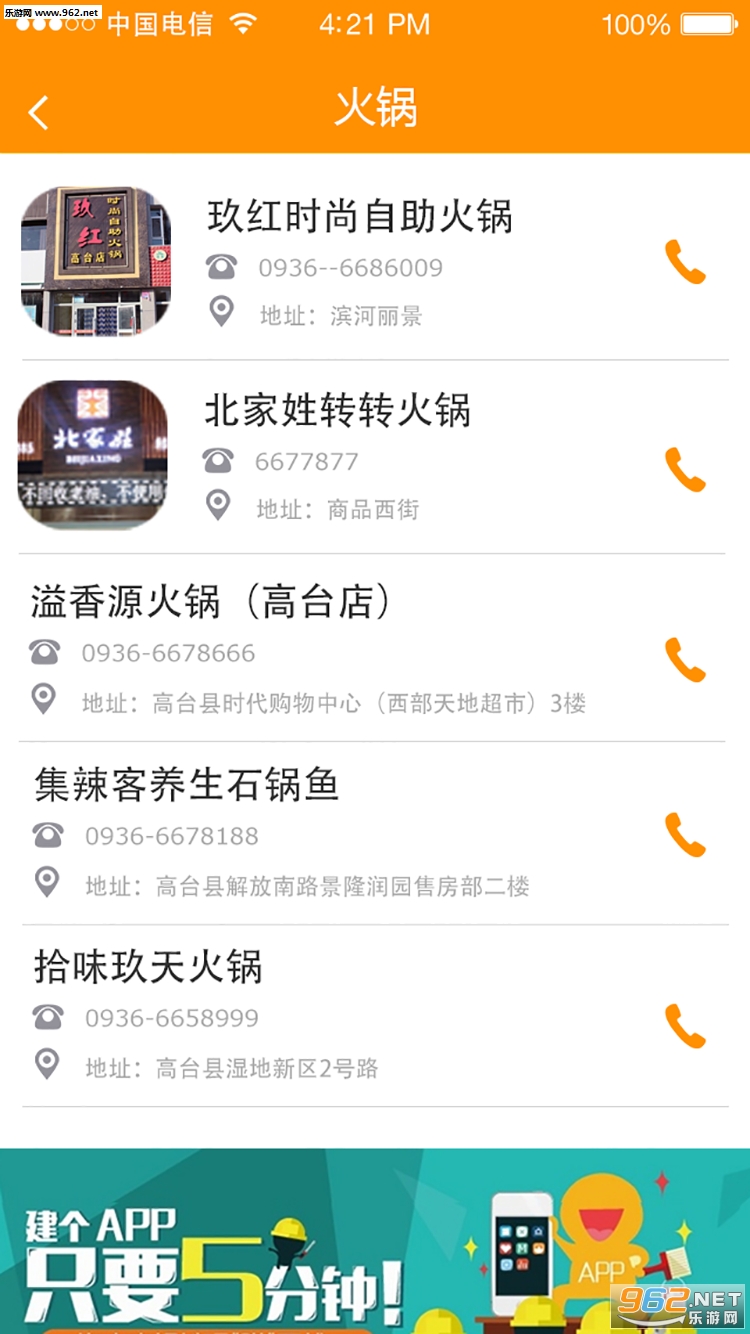The width and height of the screenshot is (750, 1334).
Task: Tap the phone icon for 溢香源火锅（高台店）
Action: 686,660
